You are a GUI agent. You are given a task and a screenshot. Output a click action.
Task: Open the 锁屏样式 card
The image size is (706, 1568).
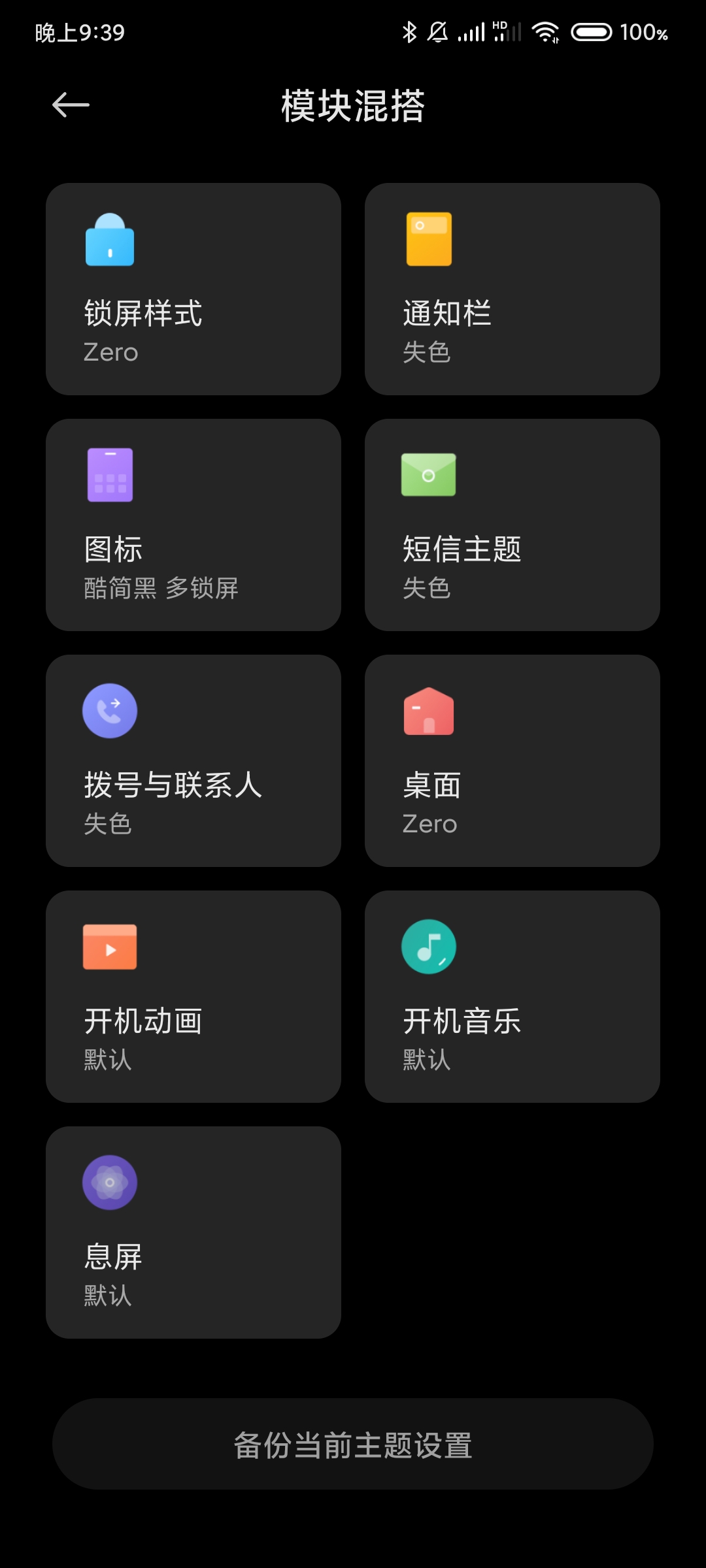[x=193, y=289]
